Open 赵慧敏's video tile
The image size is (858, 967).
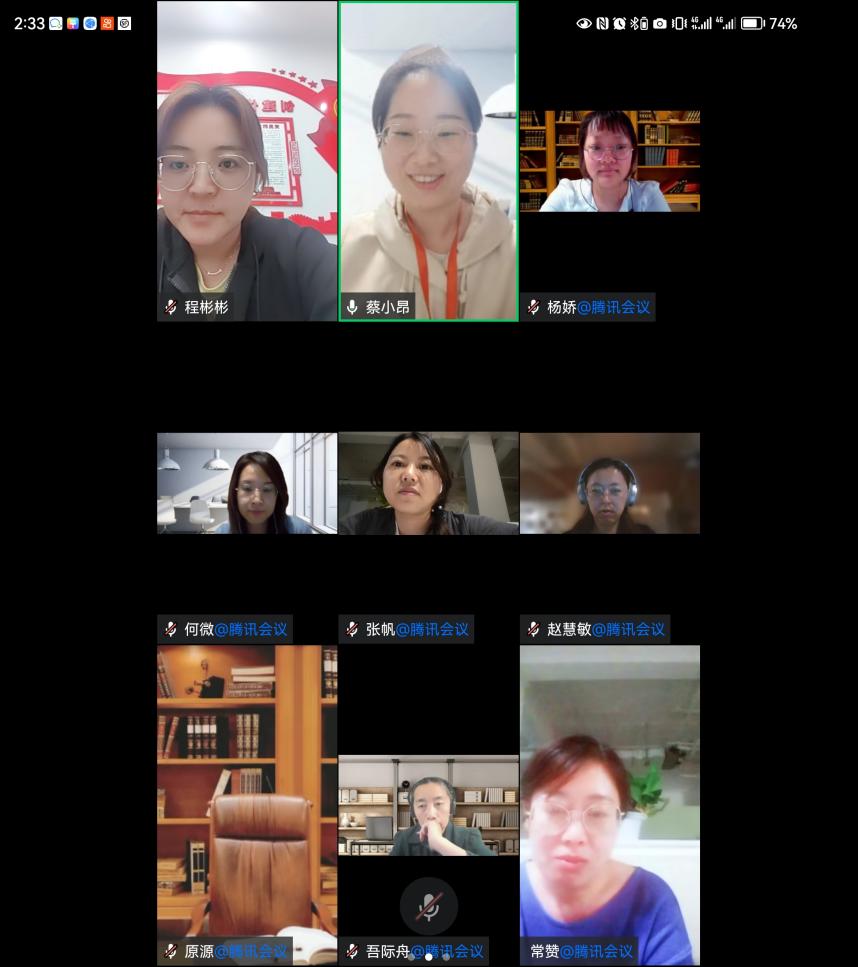(x=609, y=483)
